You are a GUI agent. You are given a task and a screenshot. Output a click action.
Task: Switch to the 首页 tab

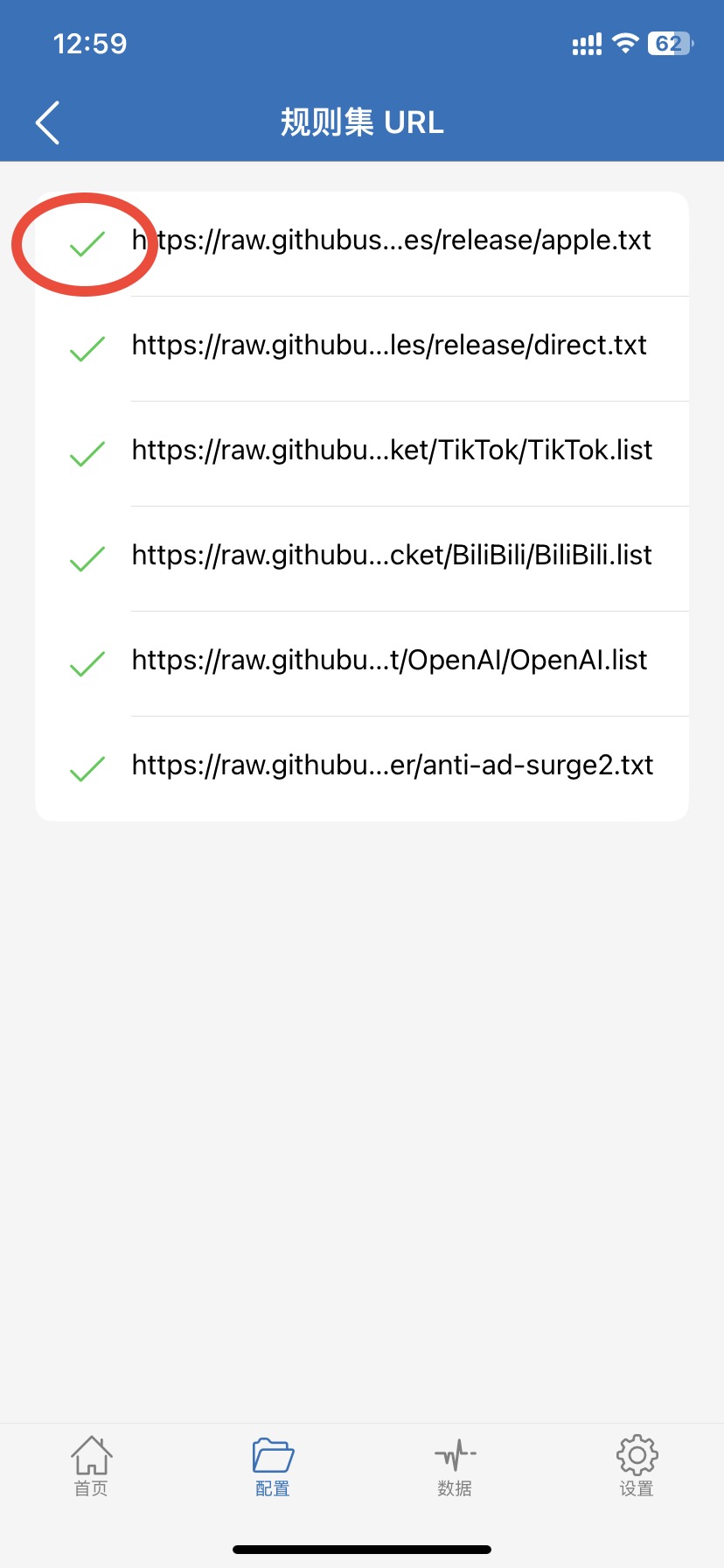[91, 1466]
